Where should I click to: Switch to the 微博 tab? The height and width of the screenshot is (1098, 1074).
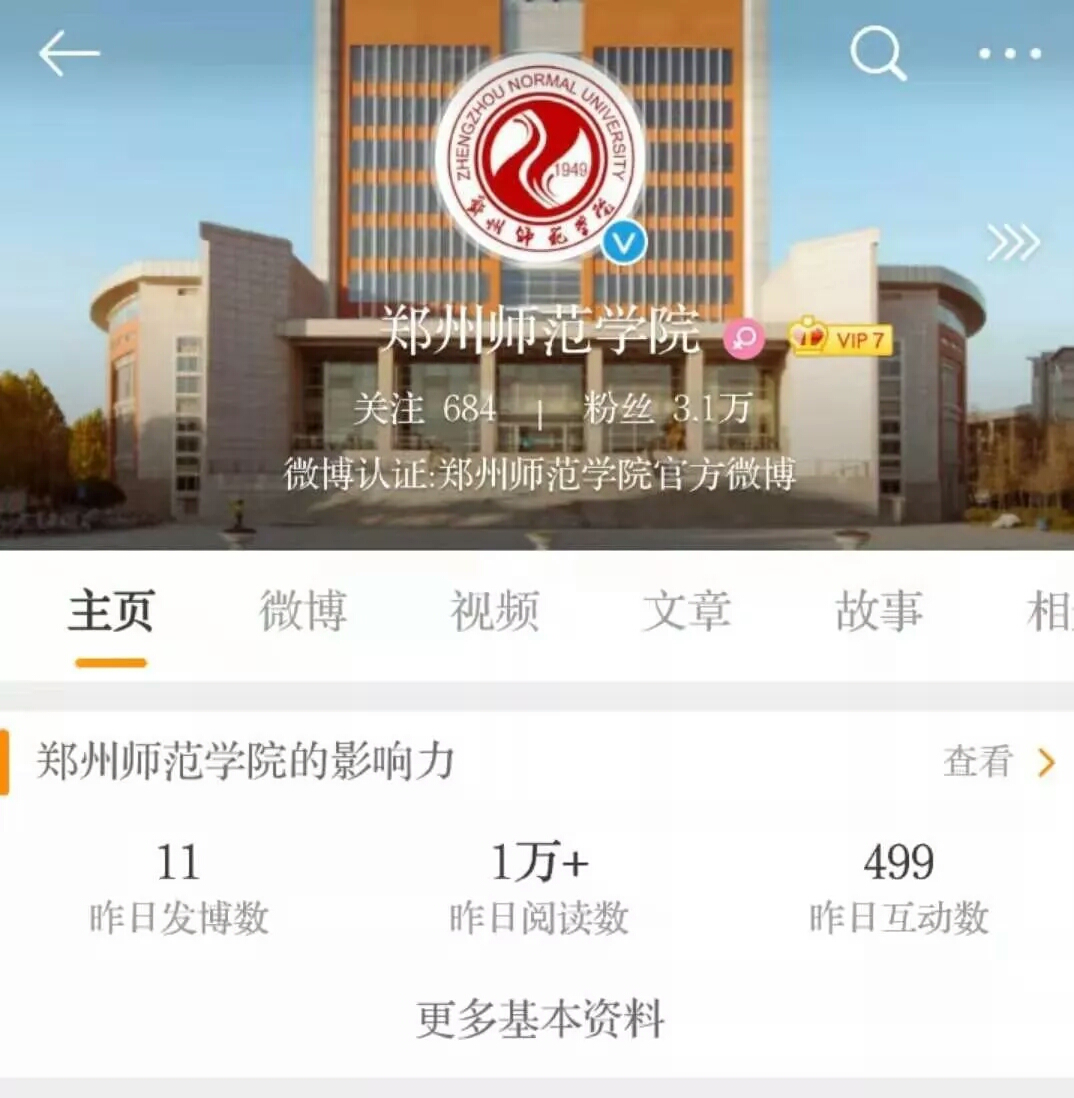303,613
